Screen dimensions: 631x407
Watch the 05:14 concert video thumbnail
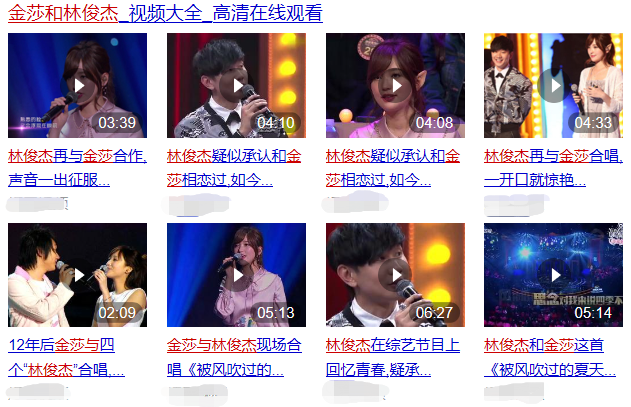point(553,274)
